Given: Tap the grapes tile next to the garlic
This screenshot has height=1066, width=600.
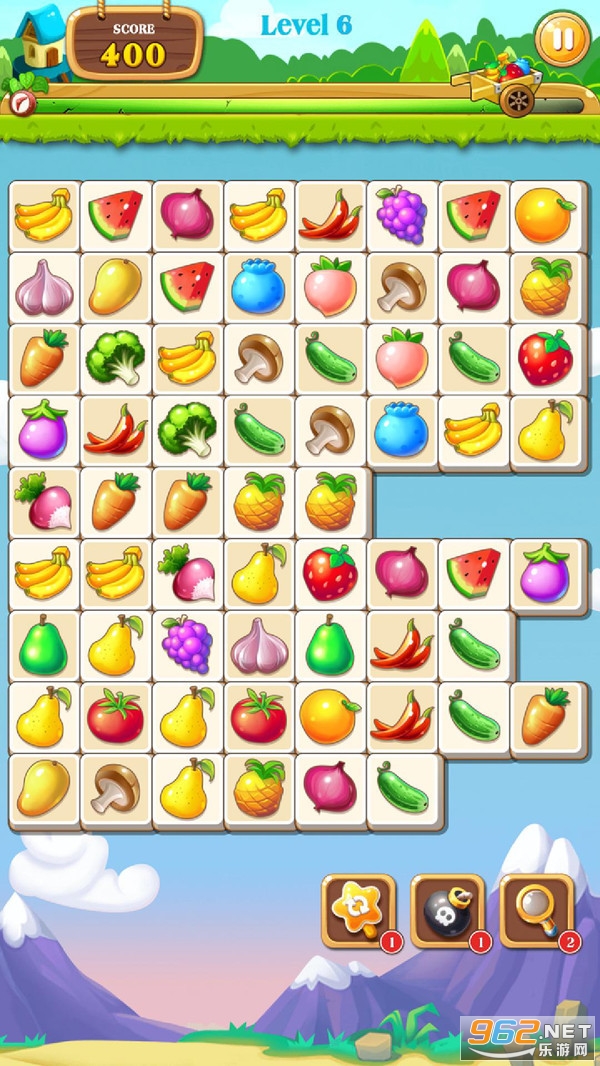Looking at the screenshot, I should [x=187, y=644].
